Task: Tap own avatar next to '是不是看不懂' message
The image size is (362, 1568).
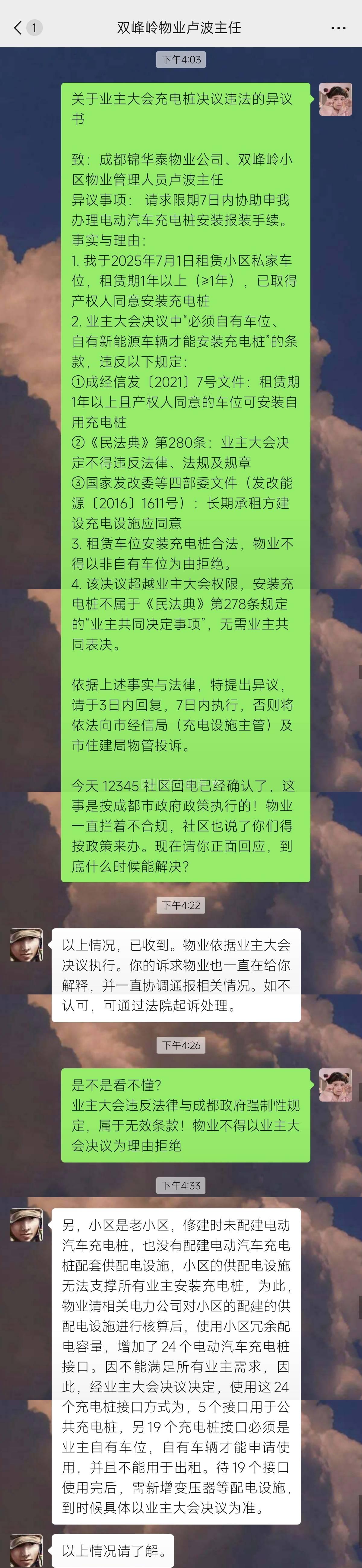Action: 335,1085
